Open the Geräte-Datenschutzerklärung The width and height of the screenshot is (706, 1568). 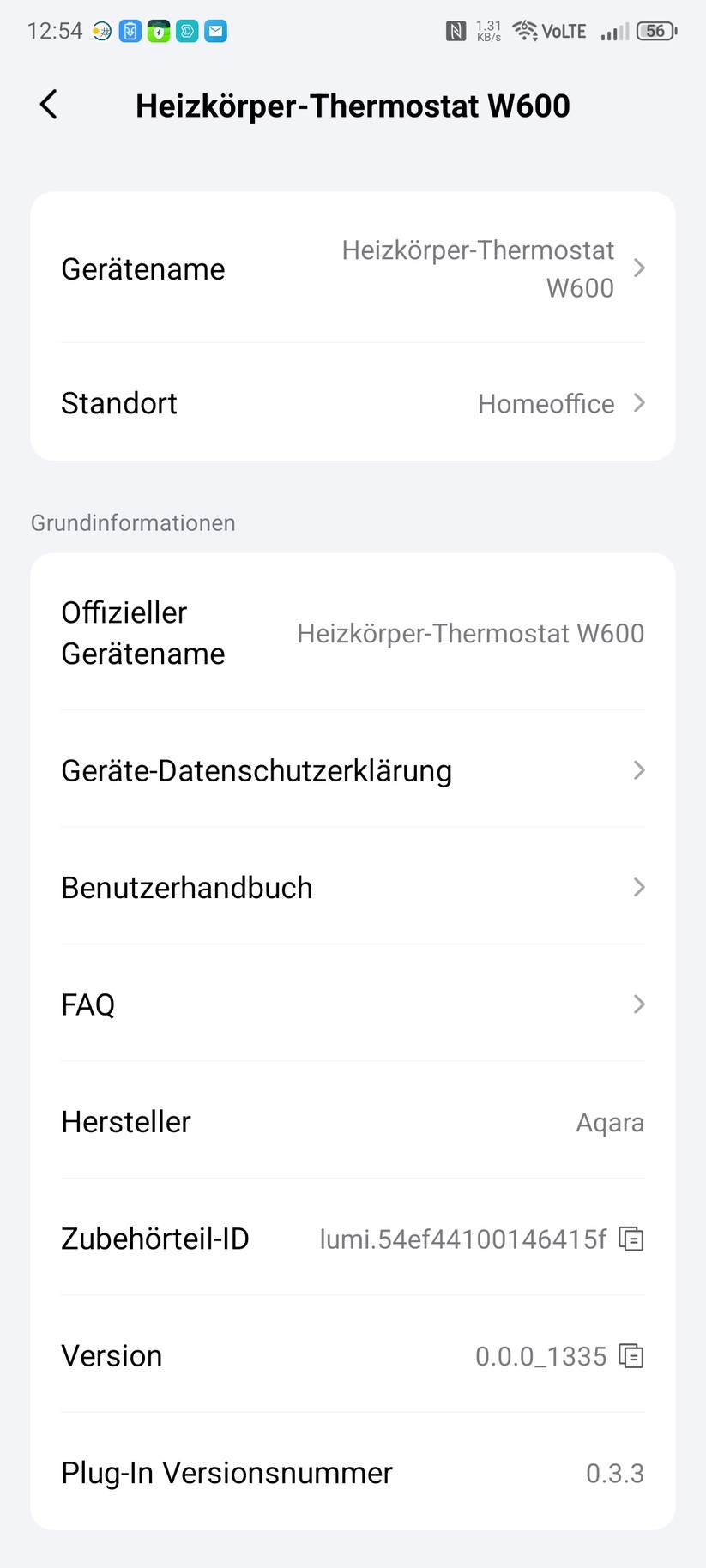pos(353,770)
